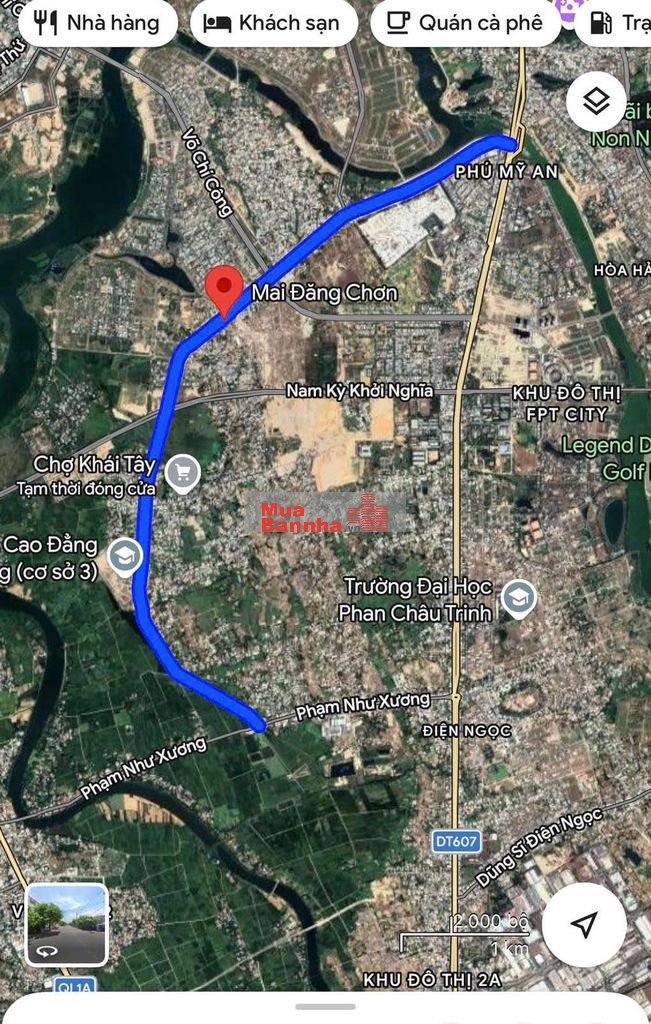Open the Chợ Khái Tây marker
The height and width of the screenshot is (1024, 651).
182,472
